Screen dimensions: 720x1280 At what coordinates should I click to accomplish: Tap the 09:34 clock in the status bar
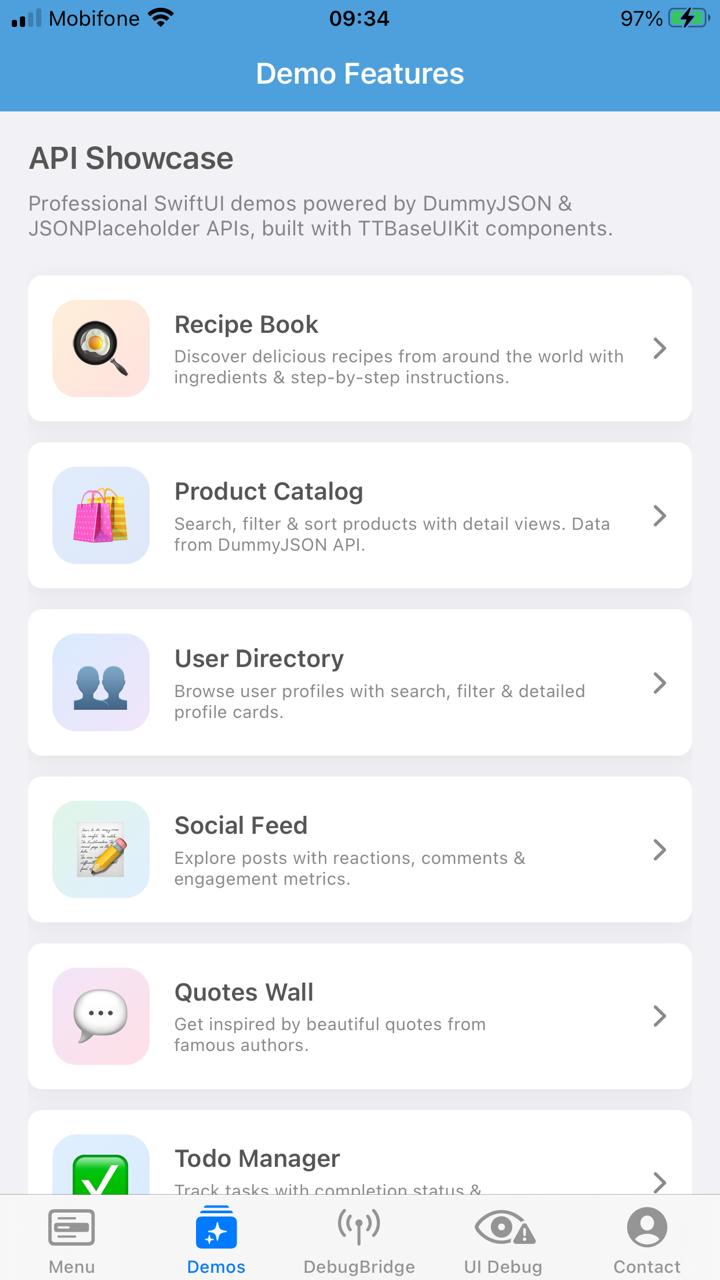pos(359,17)
